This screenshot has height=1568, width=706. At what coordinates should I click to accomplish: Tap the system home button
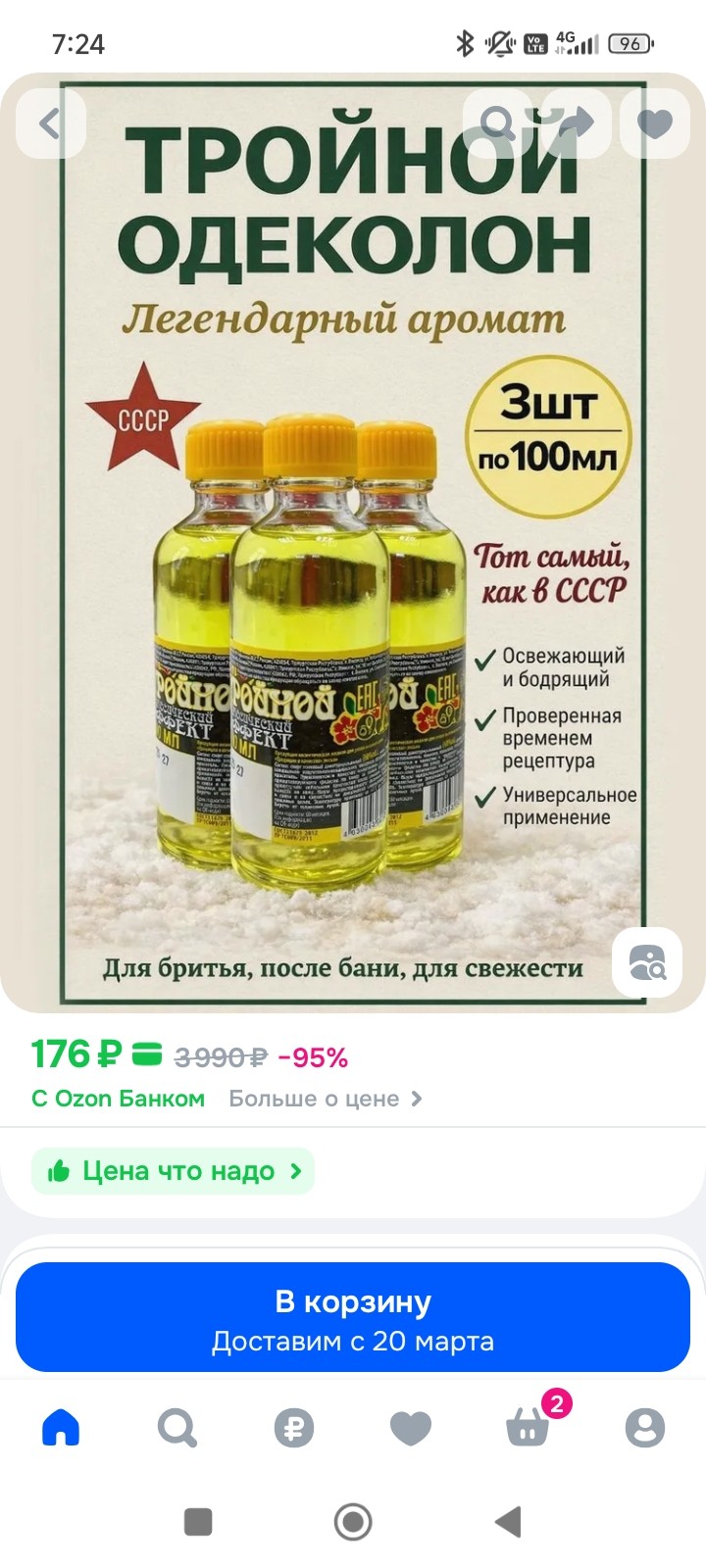pyautogui.click(x=353, y=1522)
